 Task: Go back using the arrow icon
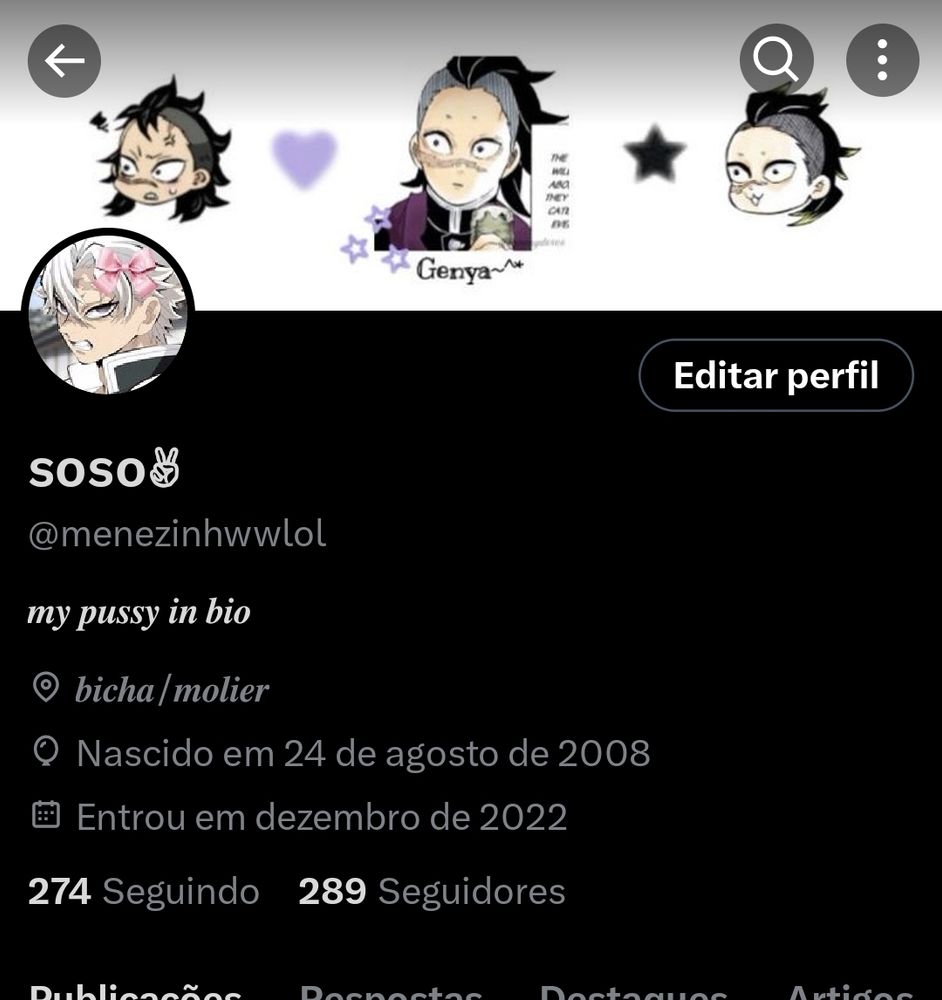tap(64, 61)
